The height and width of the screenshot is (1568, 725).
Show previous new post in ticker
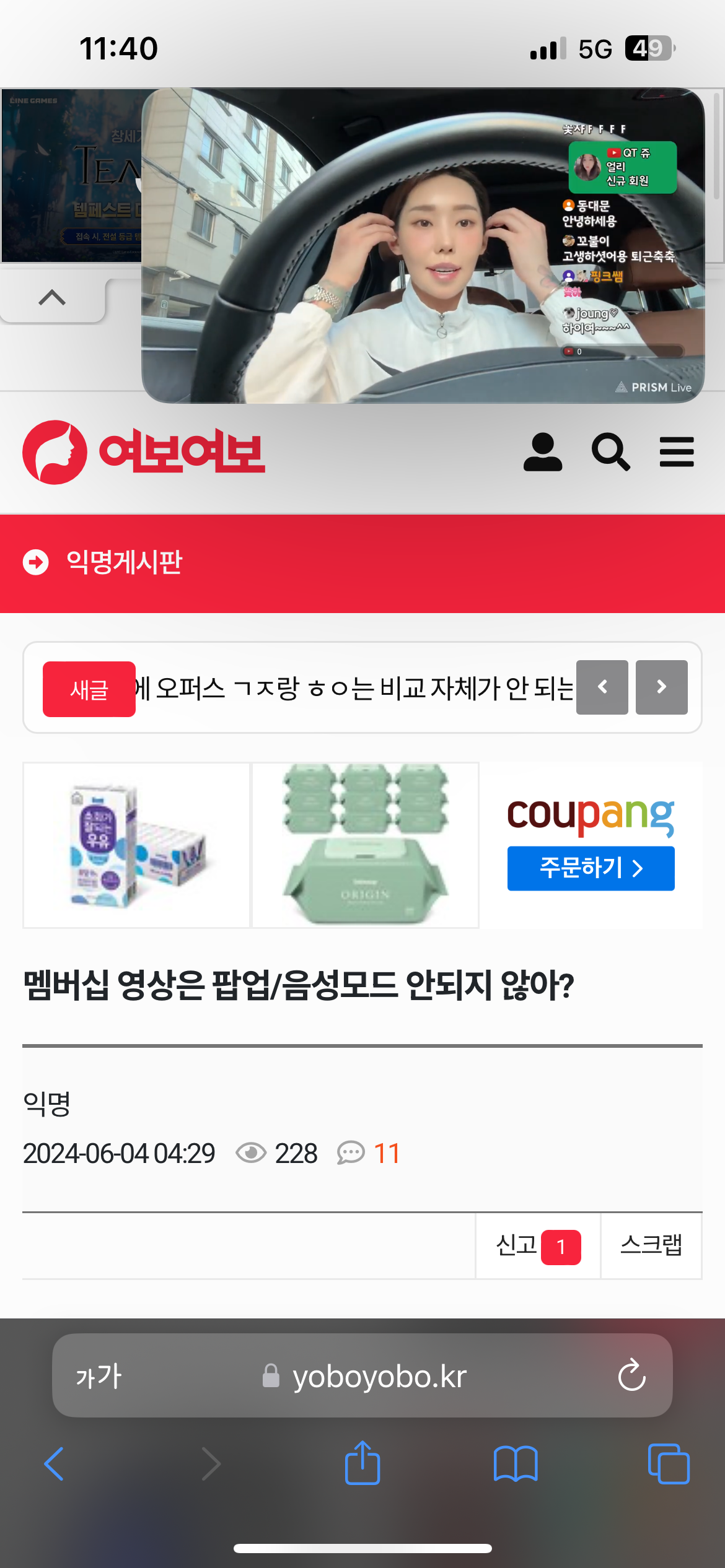[602, 687]
